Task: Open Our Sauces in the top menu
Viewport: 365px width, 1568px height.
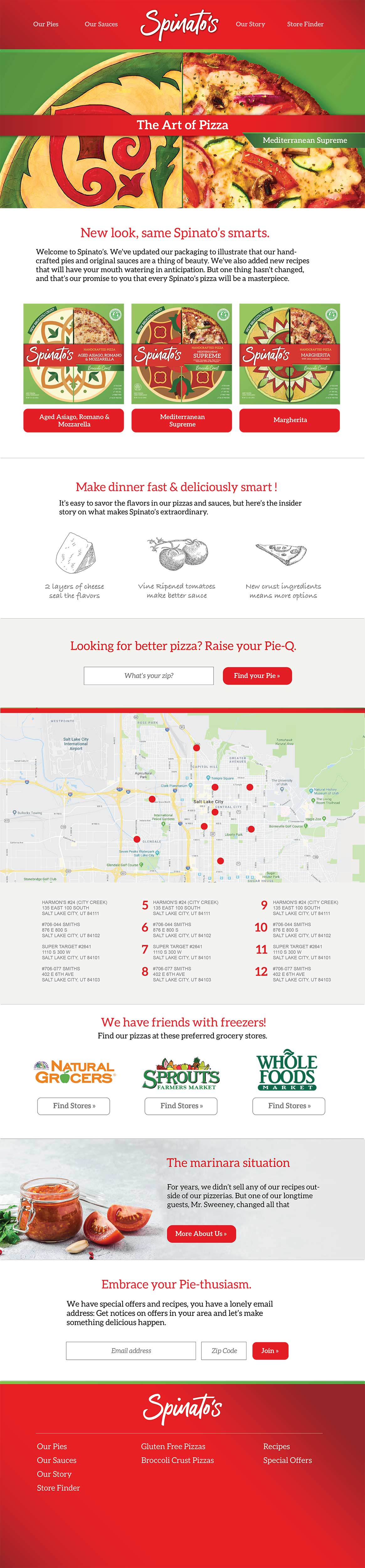Action: pos(101,24)
